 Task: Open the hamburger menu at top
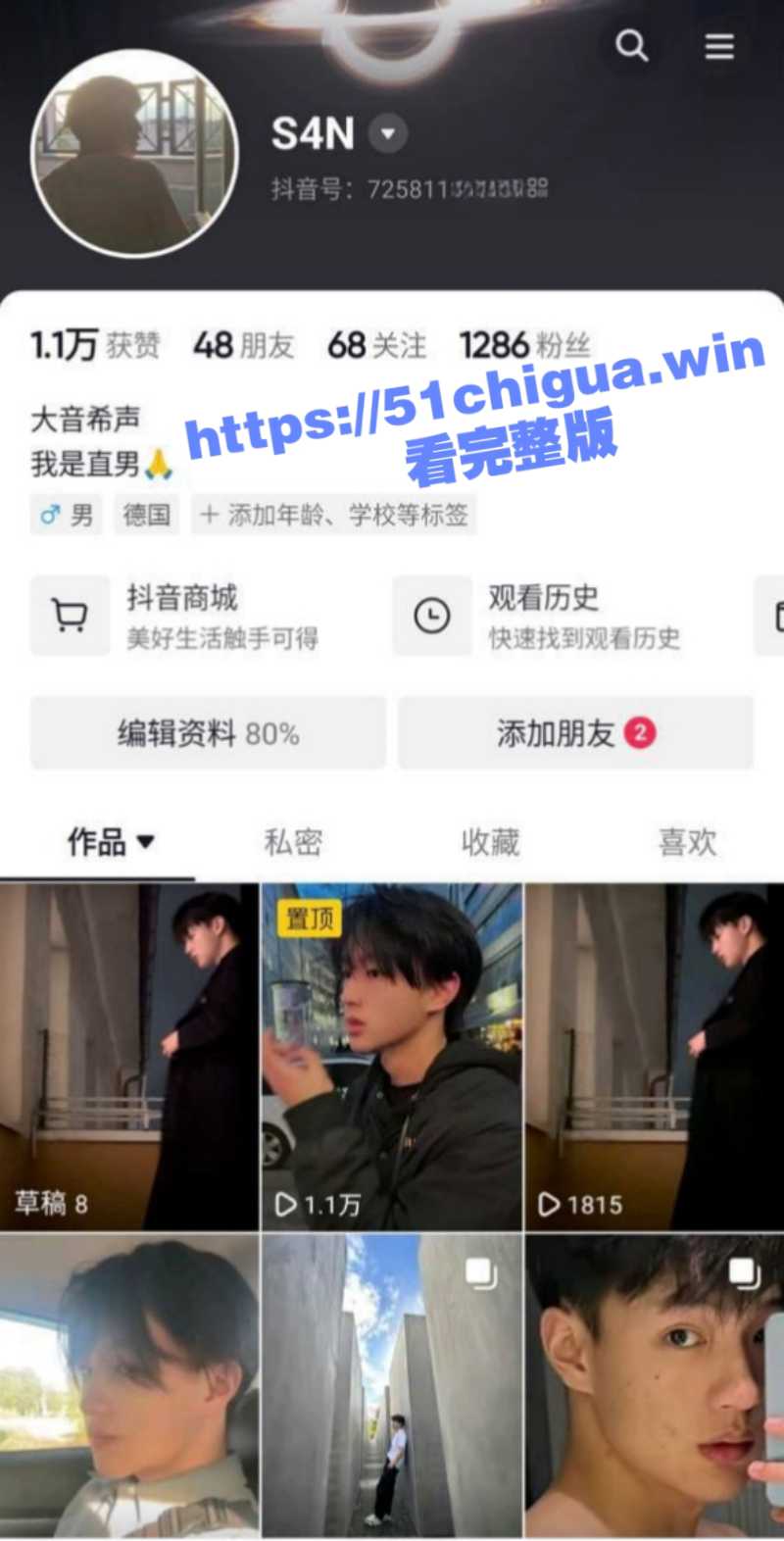pos(719,46)
